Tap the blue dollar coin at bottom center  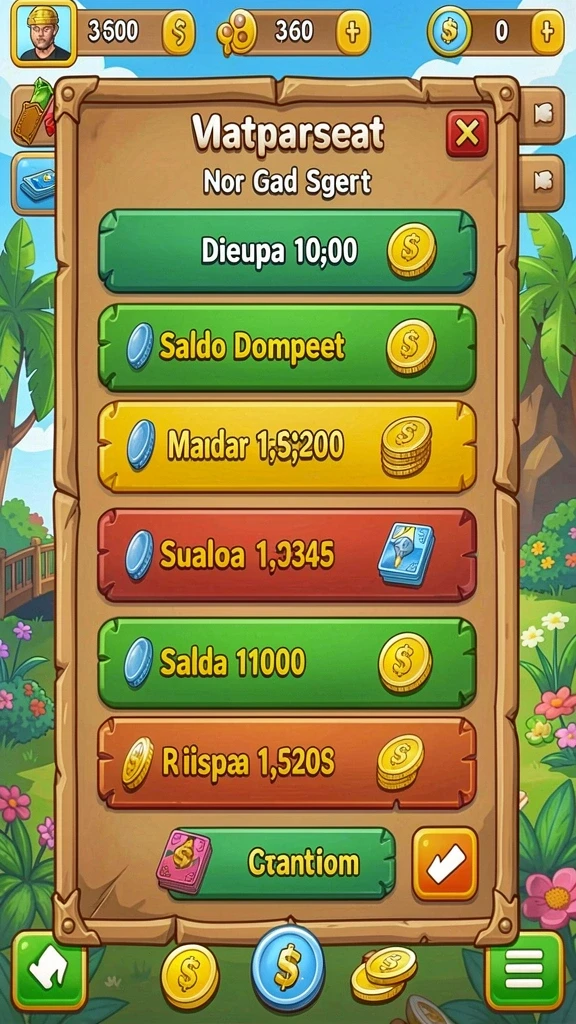287,968
